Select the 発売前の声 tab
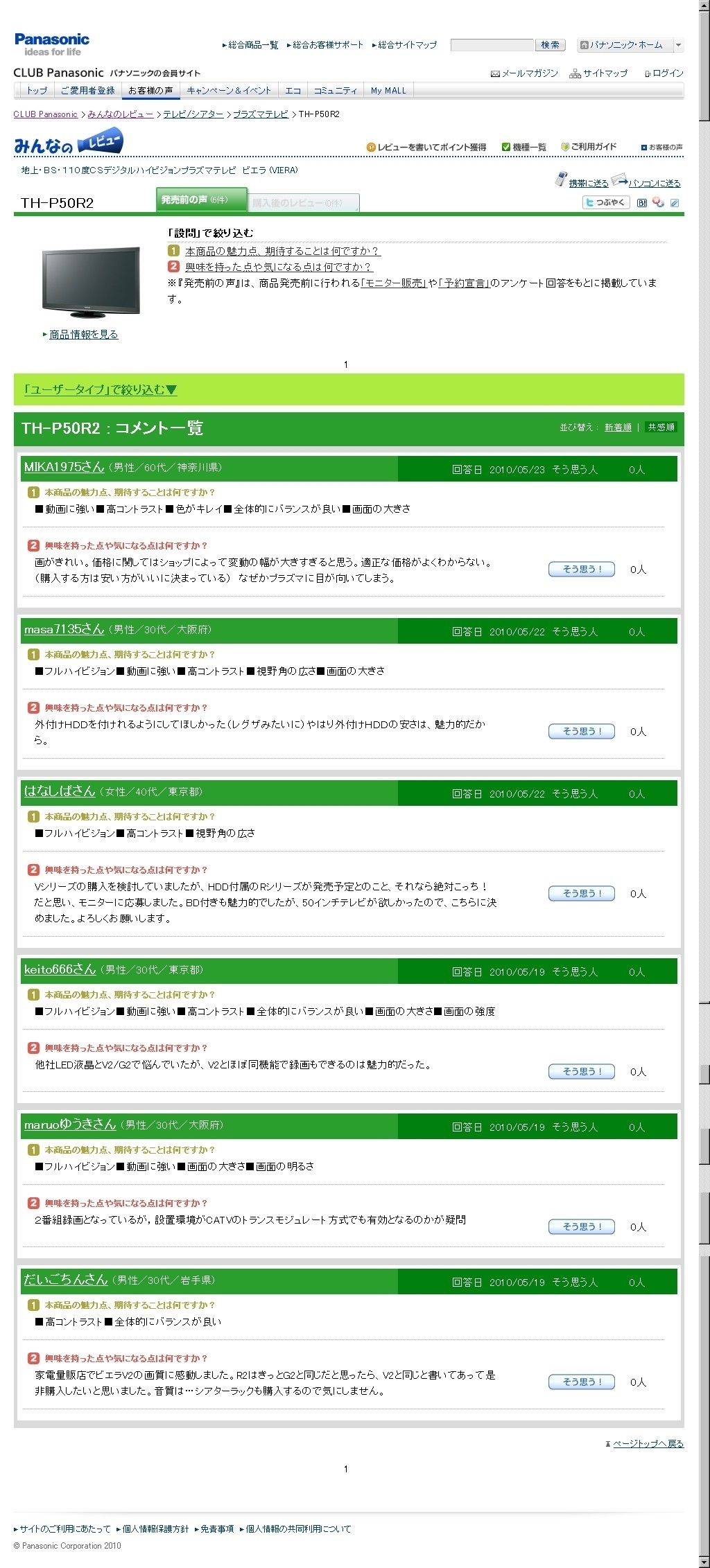710x1568 pixels. coord(201,200)
